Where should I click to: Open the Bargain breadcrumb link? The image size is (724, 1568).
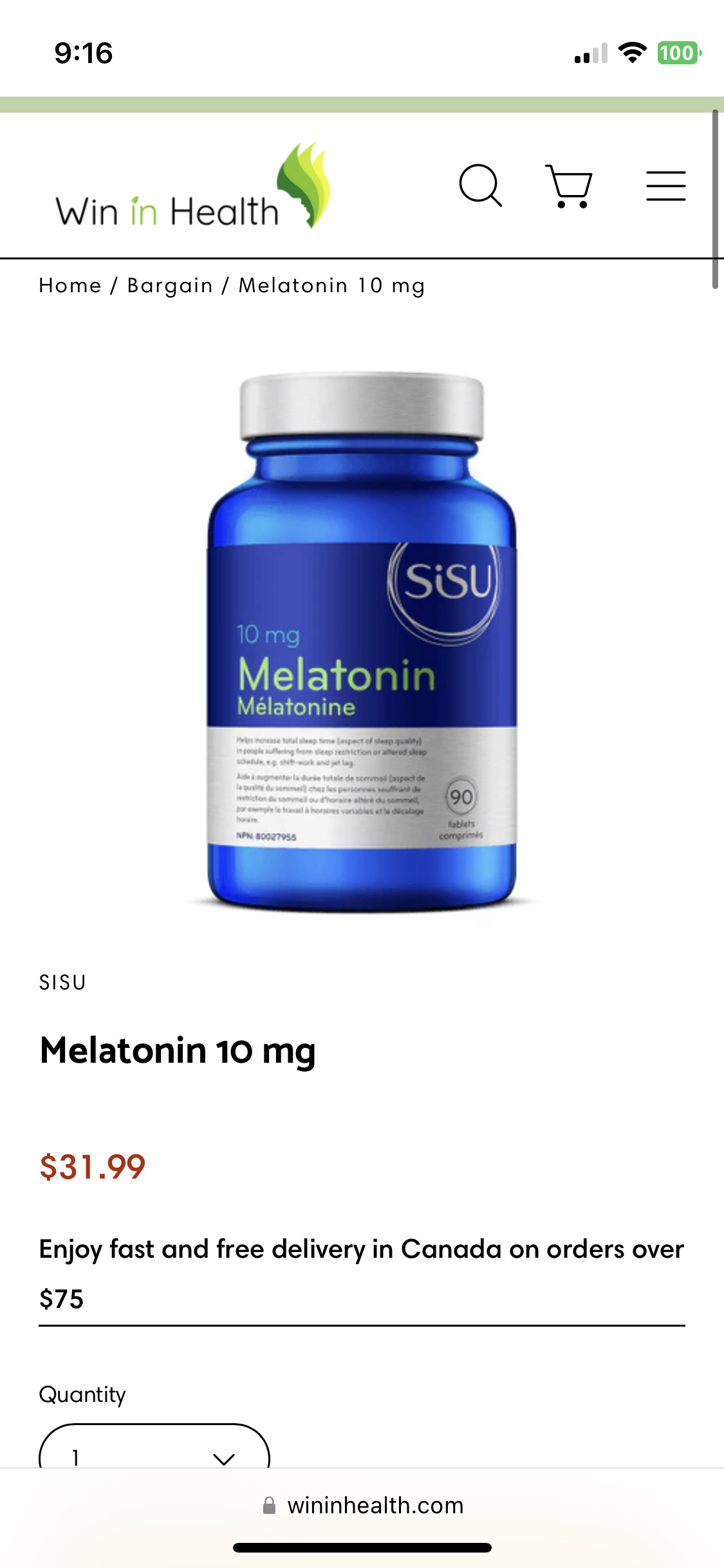(170, 285)
